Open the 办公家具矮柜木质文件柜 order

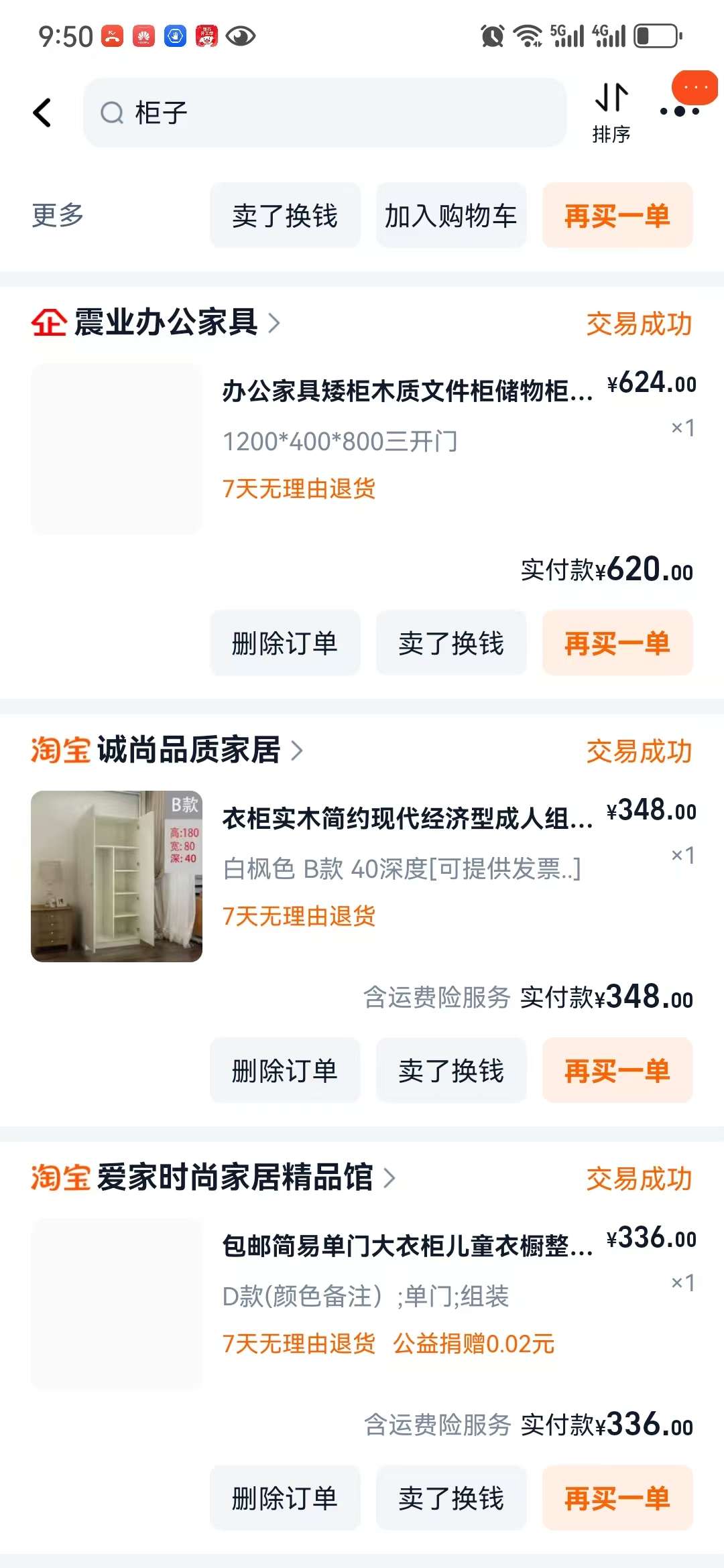coord(408,391)
